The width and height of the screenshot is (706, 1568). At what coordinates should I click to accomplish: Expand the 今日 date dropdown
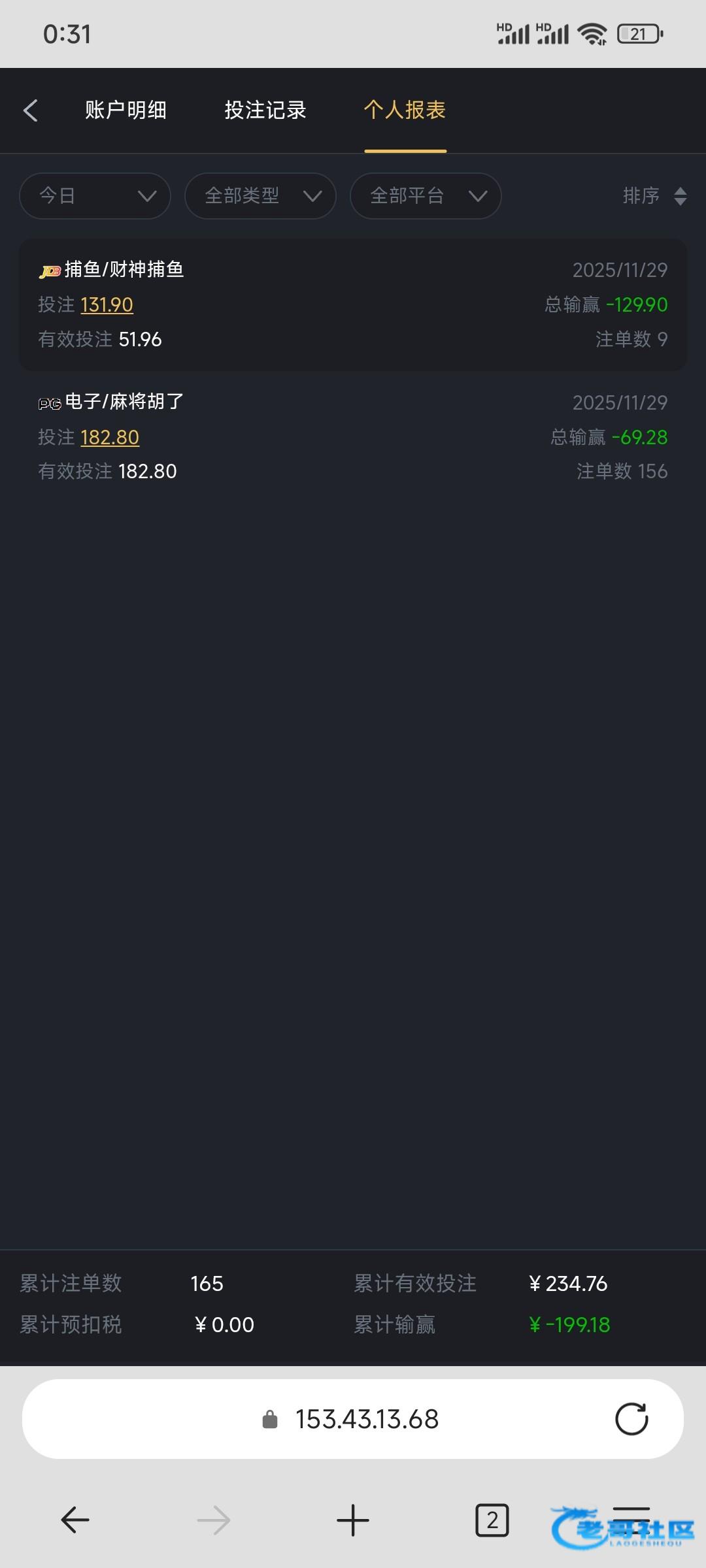coord(95,196)
